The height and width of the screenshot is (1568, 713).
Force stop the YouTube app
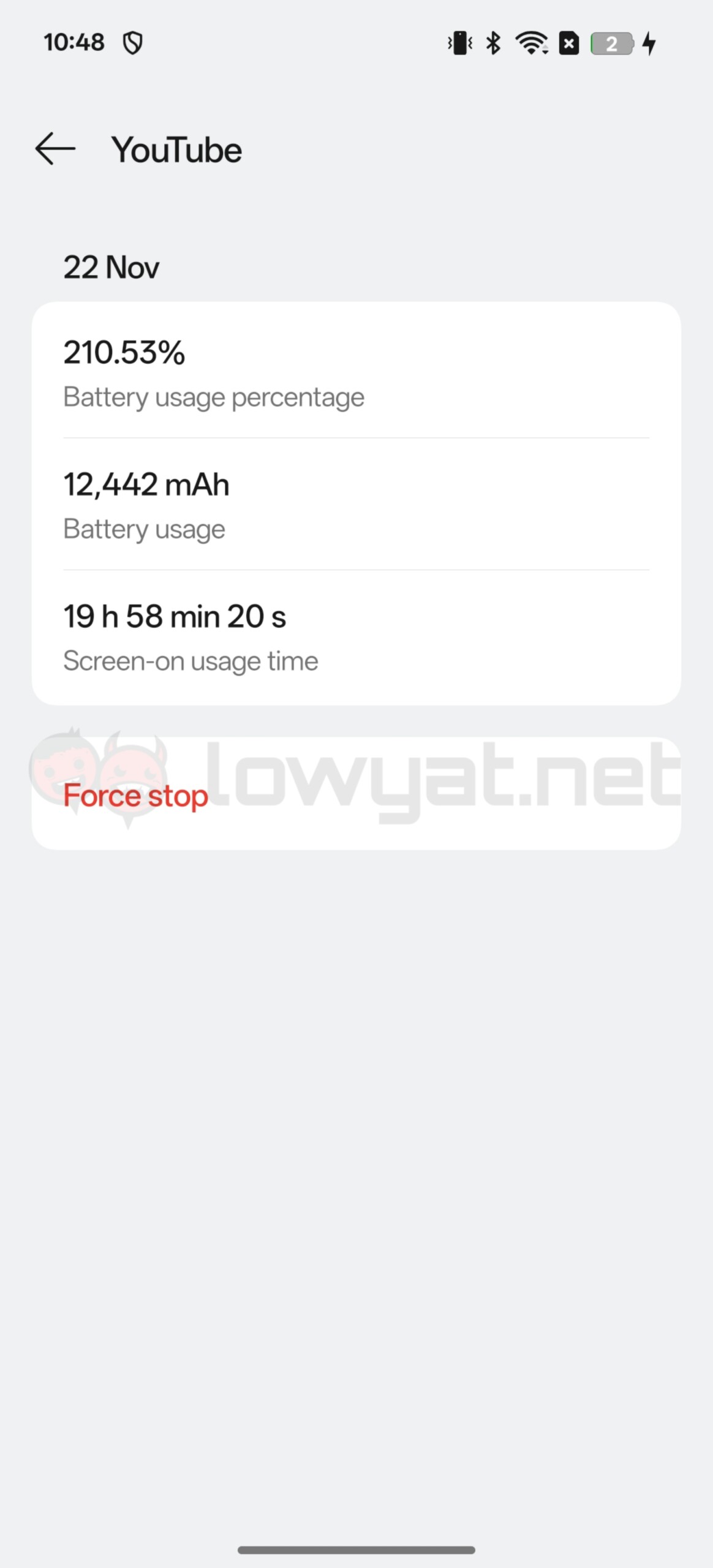tap(356, 794)
